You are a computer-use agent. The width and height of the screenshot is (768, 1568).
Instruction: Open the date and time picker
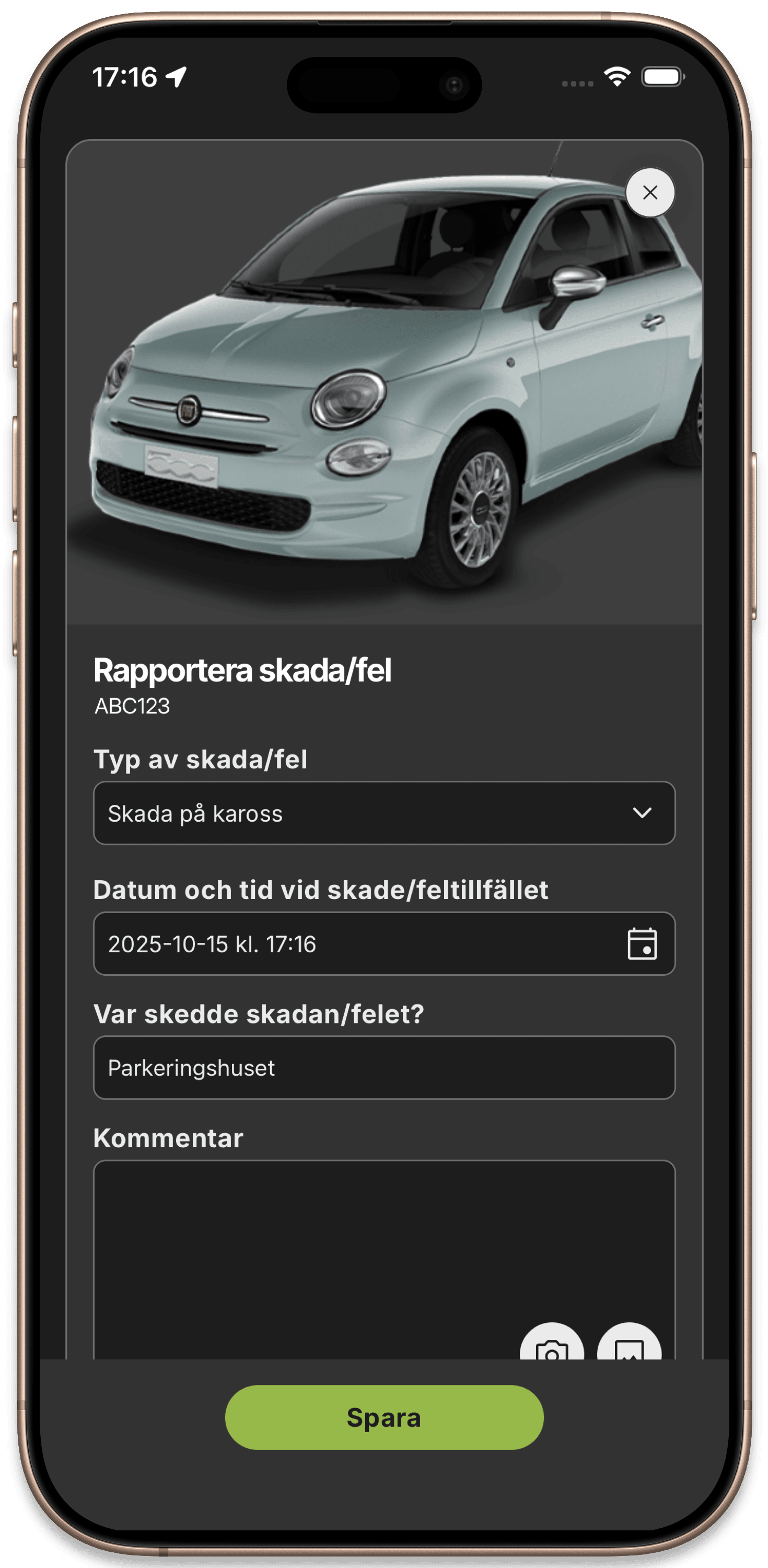pos(642,943)
